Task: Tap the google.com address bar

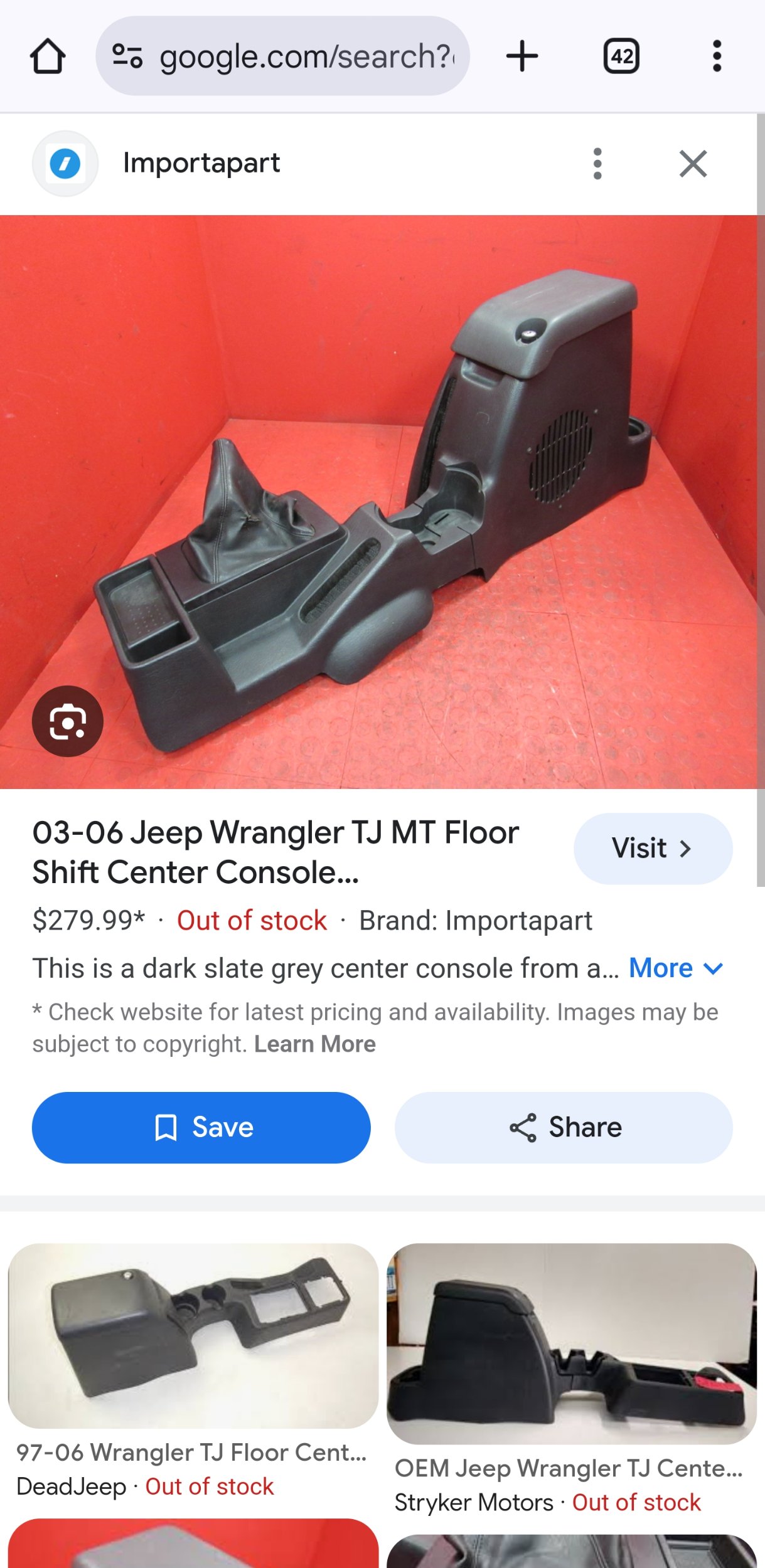Action: 282,56
